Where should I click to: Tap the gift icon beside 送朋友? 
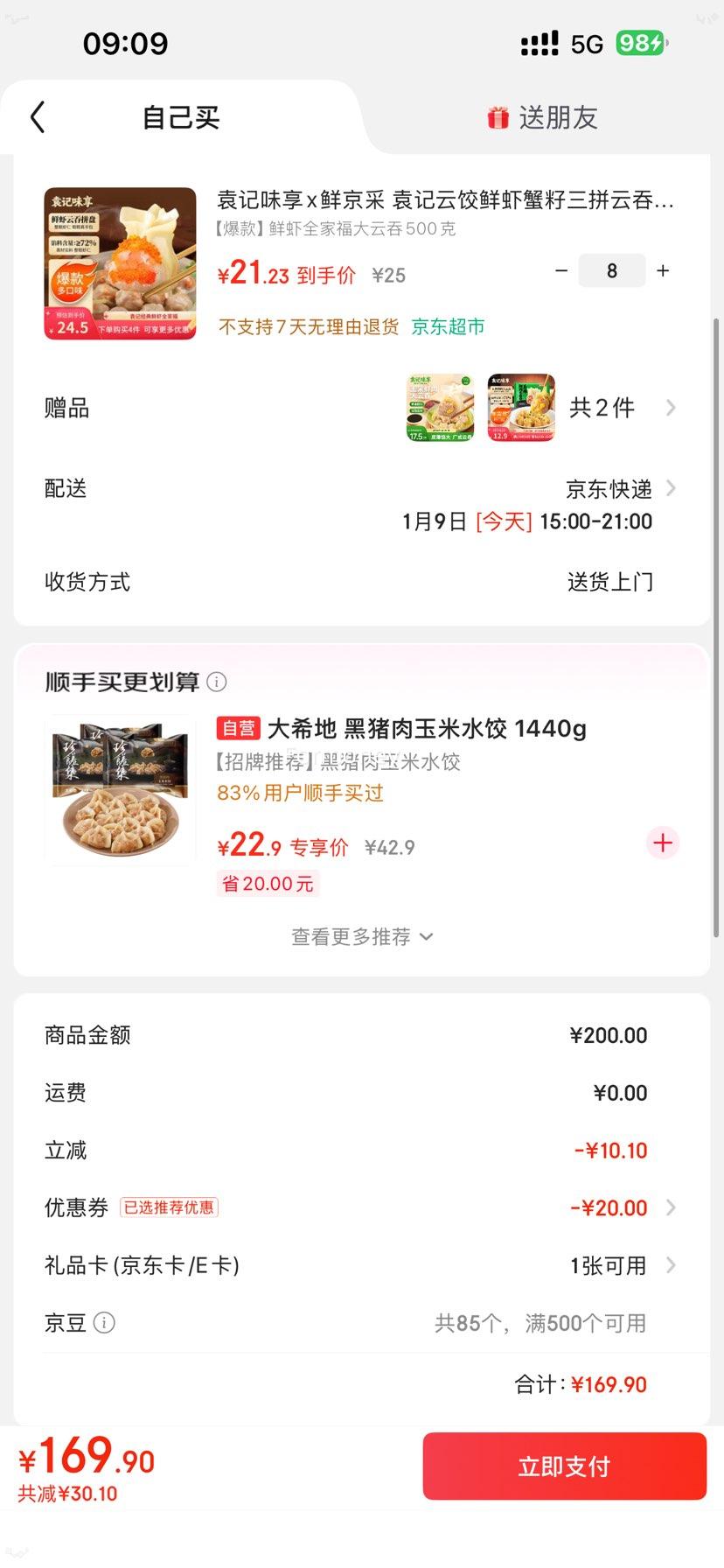pyautogui.click(x=497, y=116)
